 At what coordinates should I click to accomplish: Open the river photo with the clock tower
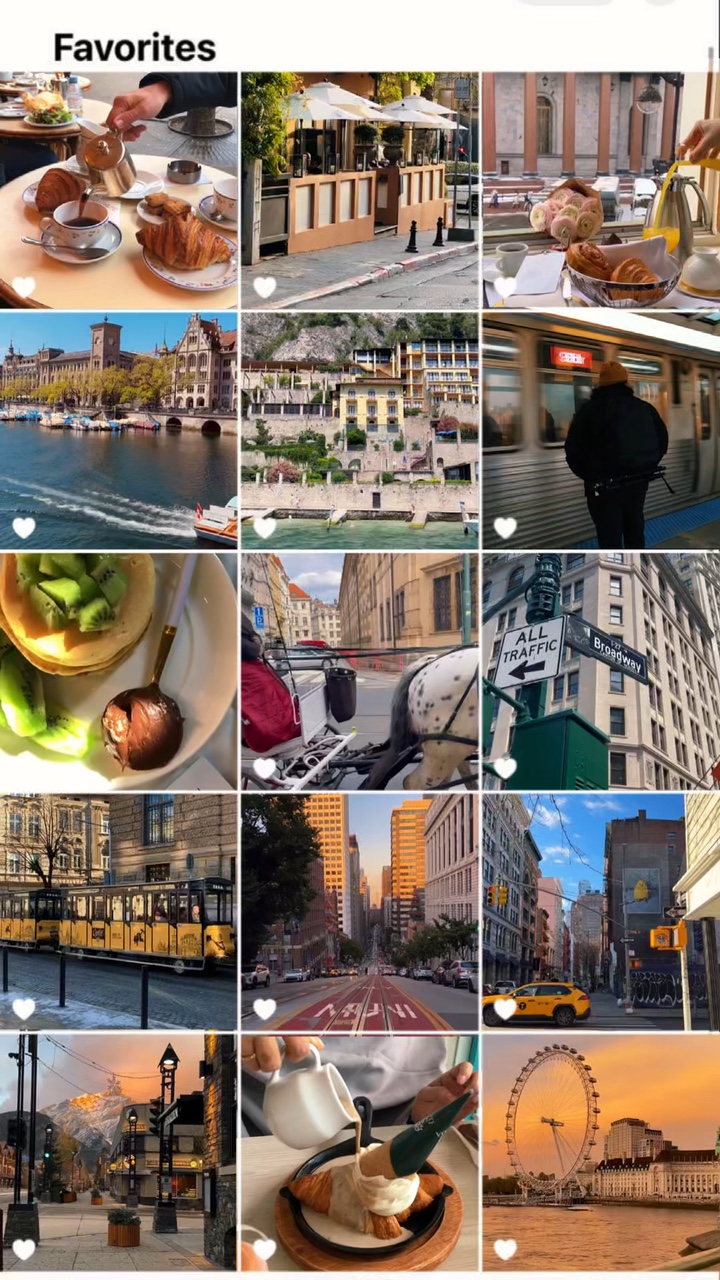(x=118, y=431)
